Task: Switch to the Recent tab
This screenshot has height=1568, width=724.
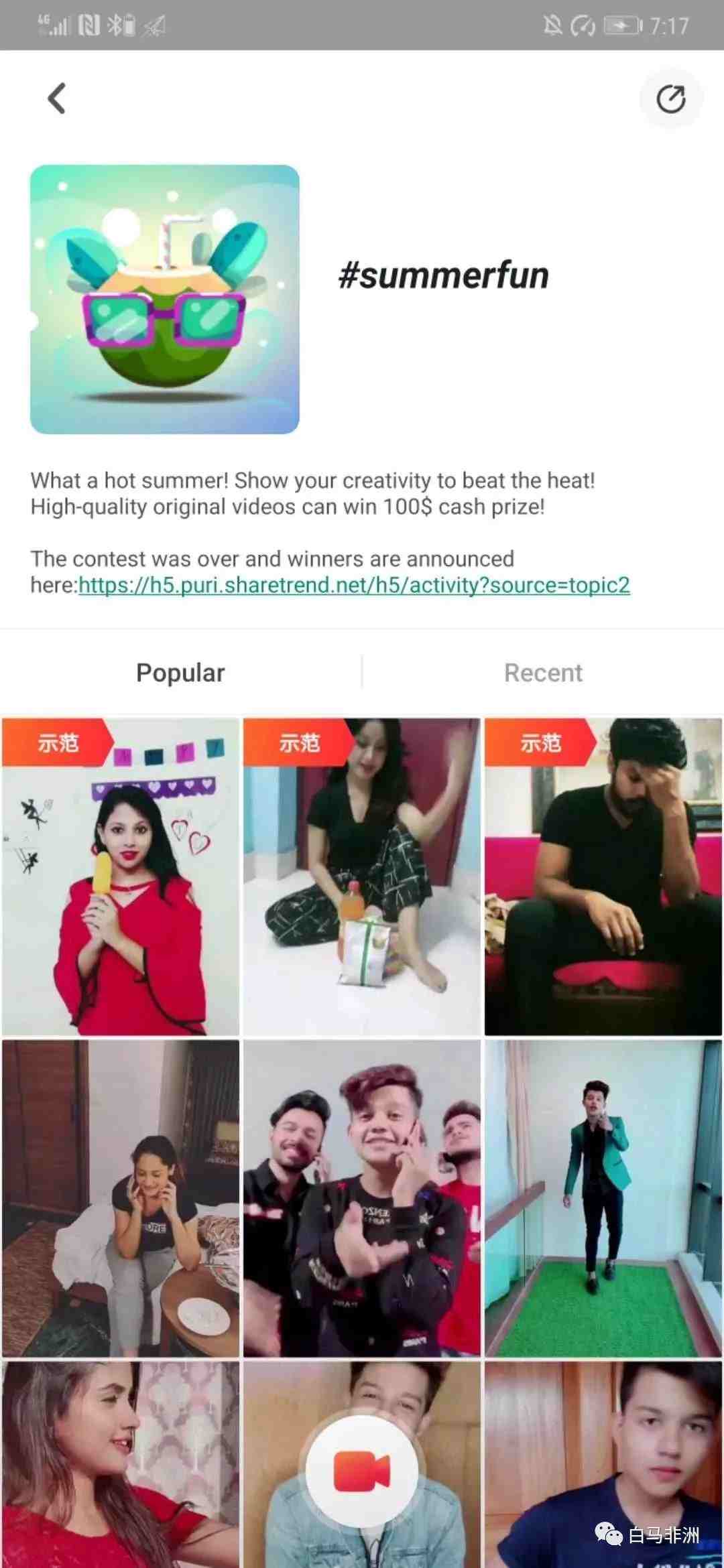Action: point(543,673)
